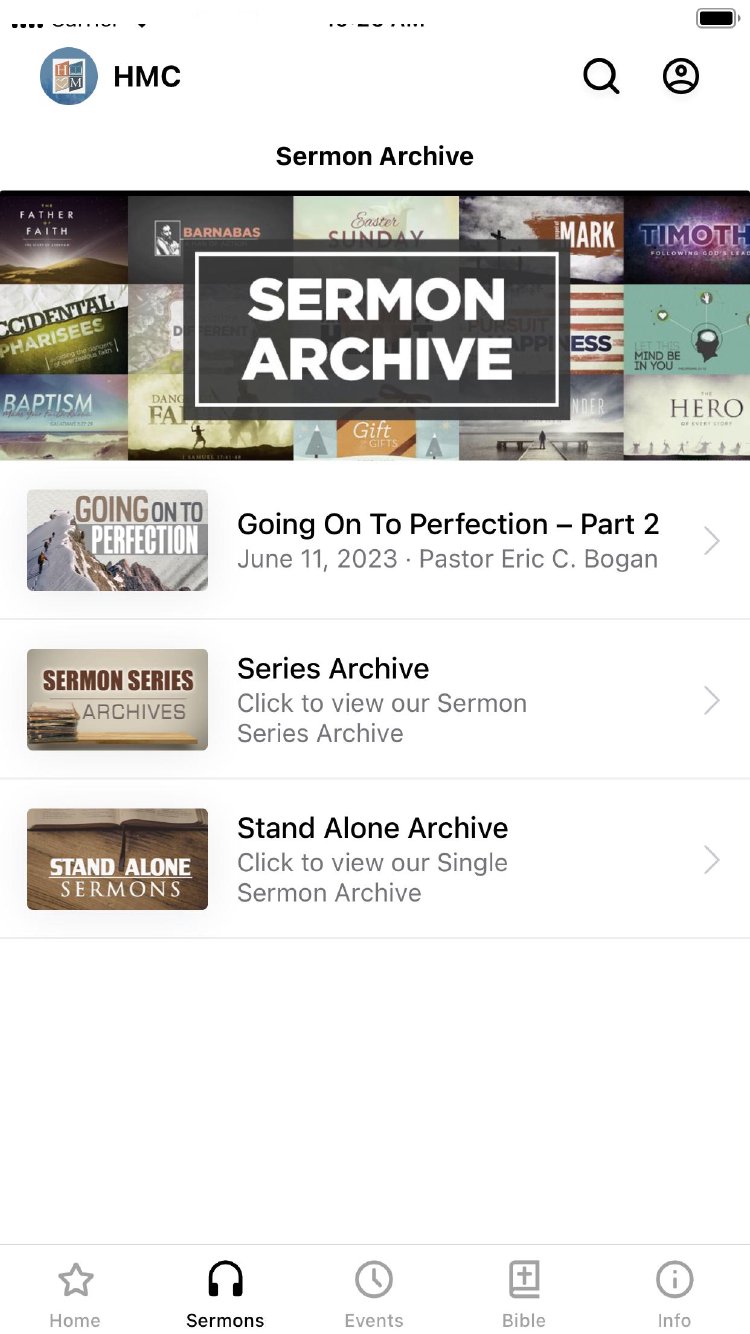This screenshot has width=750, height=1334.
Task: Select the Sermons tab
Action: [x=225, y=1293]
